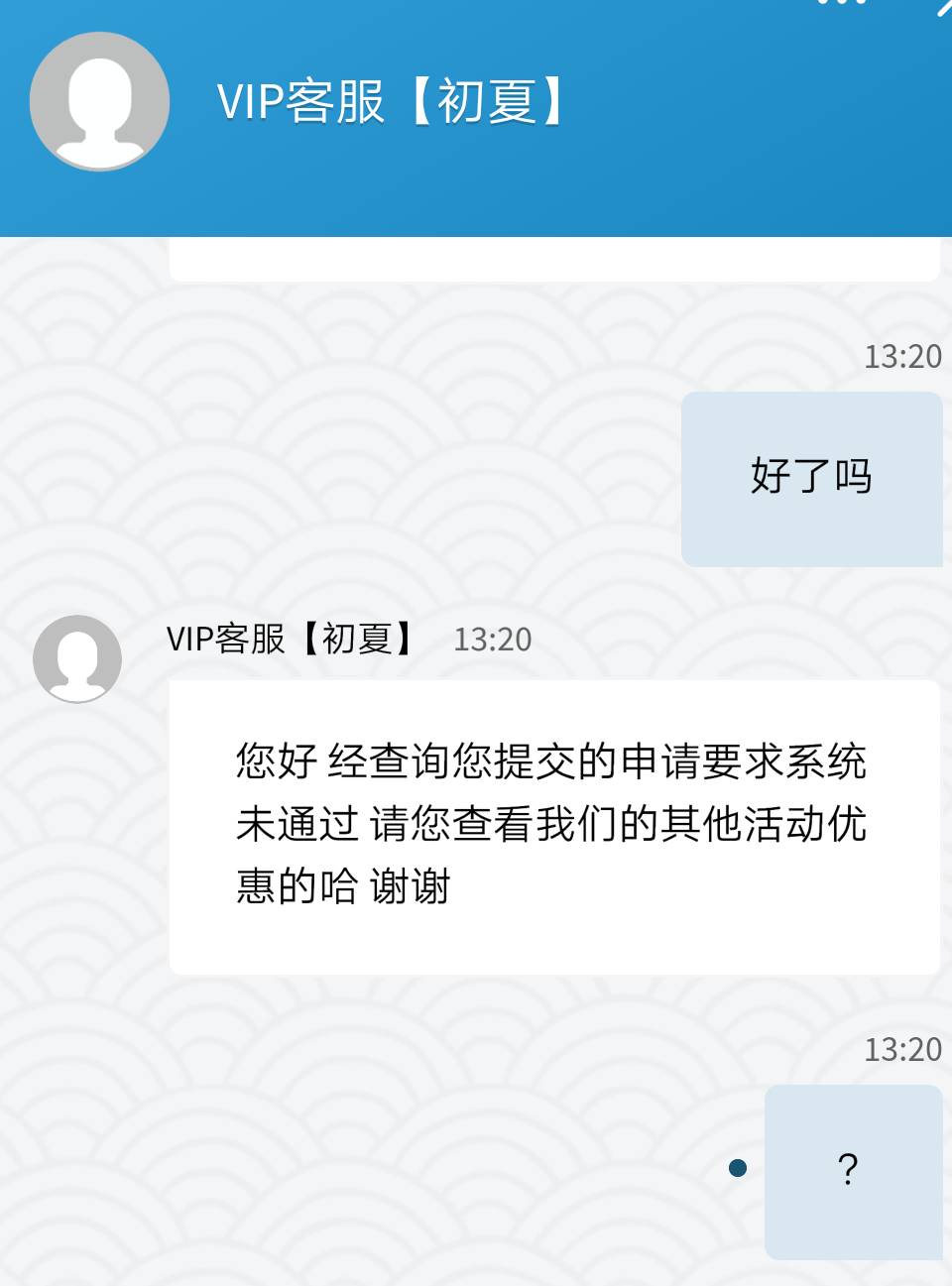Open the three-dot overflow menu

(x=842, y=3)
